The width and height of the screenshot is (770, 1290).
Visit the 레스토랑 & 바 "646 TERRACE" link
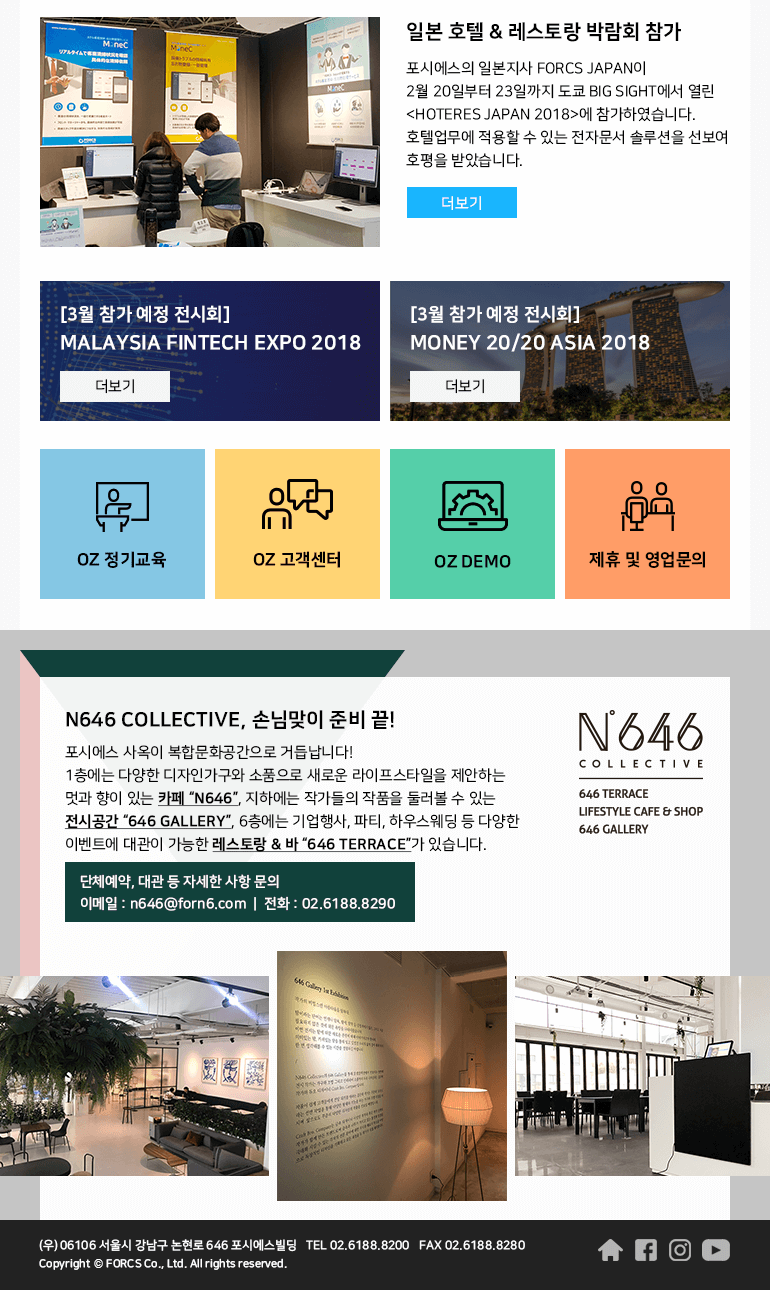point(310,844)
